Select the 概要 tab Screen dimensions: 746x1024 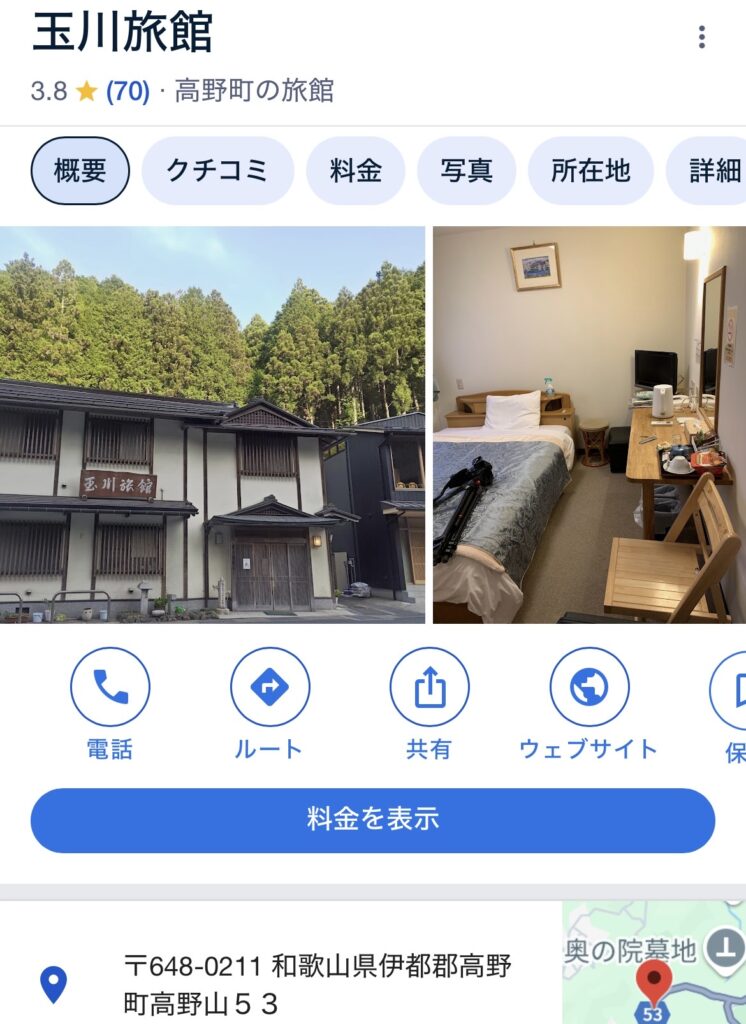[80, 171]
